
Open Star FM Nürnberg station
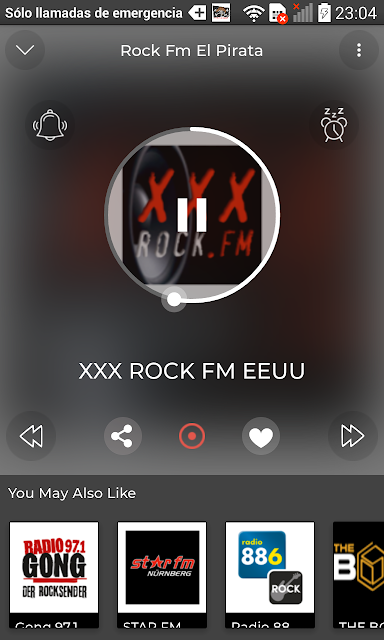pyautogui.click(x=162, y=574)
